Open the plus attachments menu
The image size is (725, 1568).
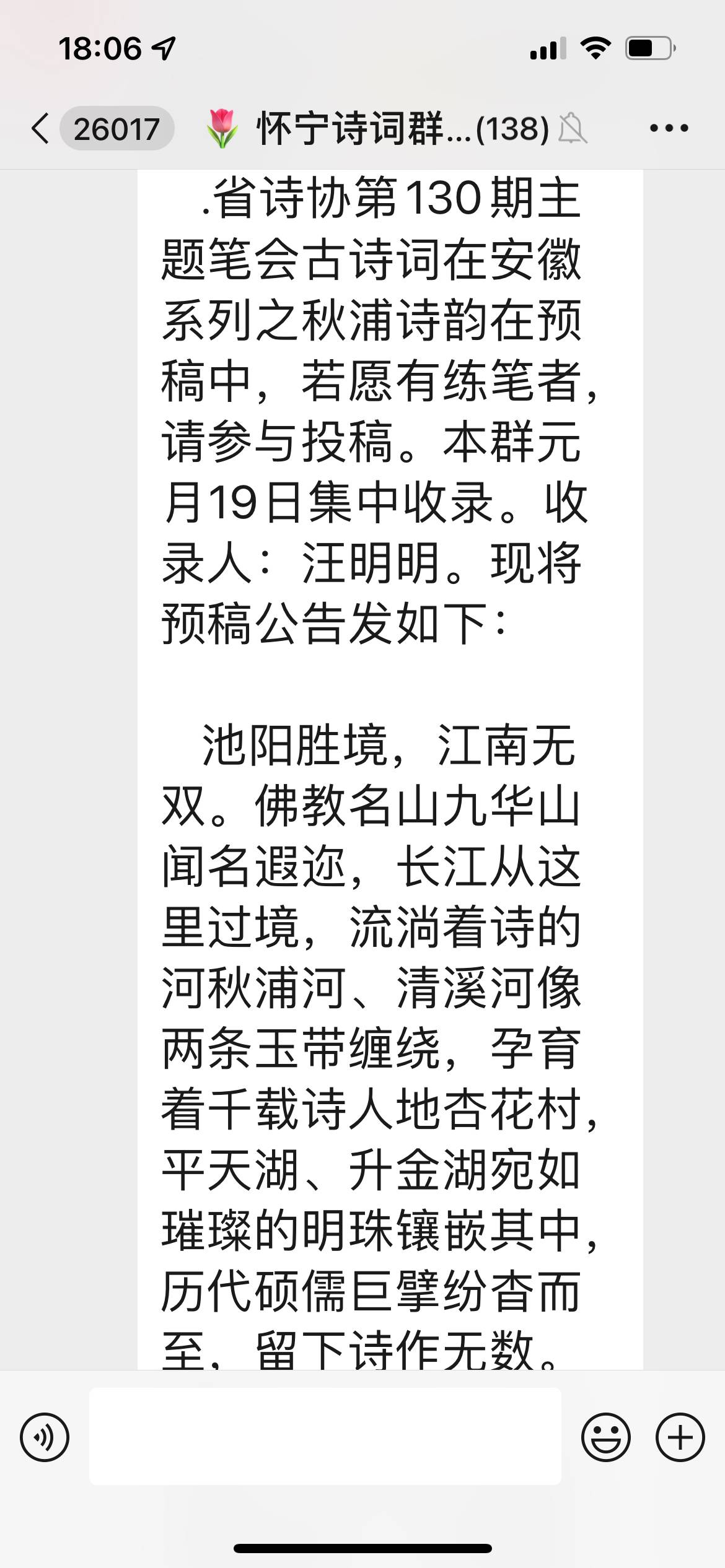pyautogui.click(x=680, y=1437)
